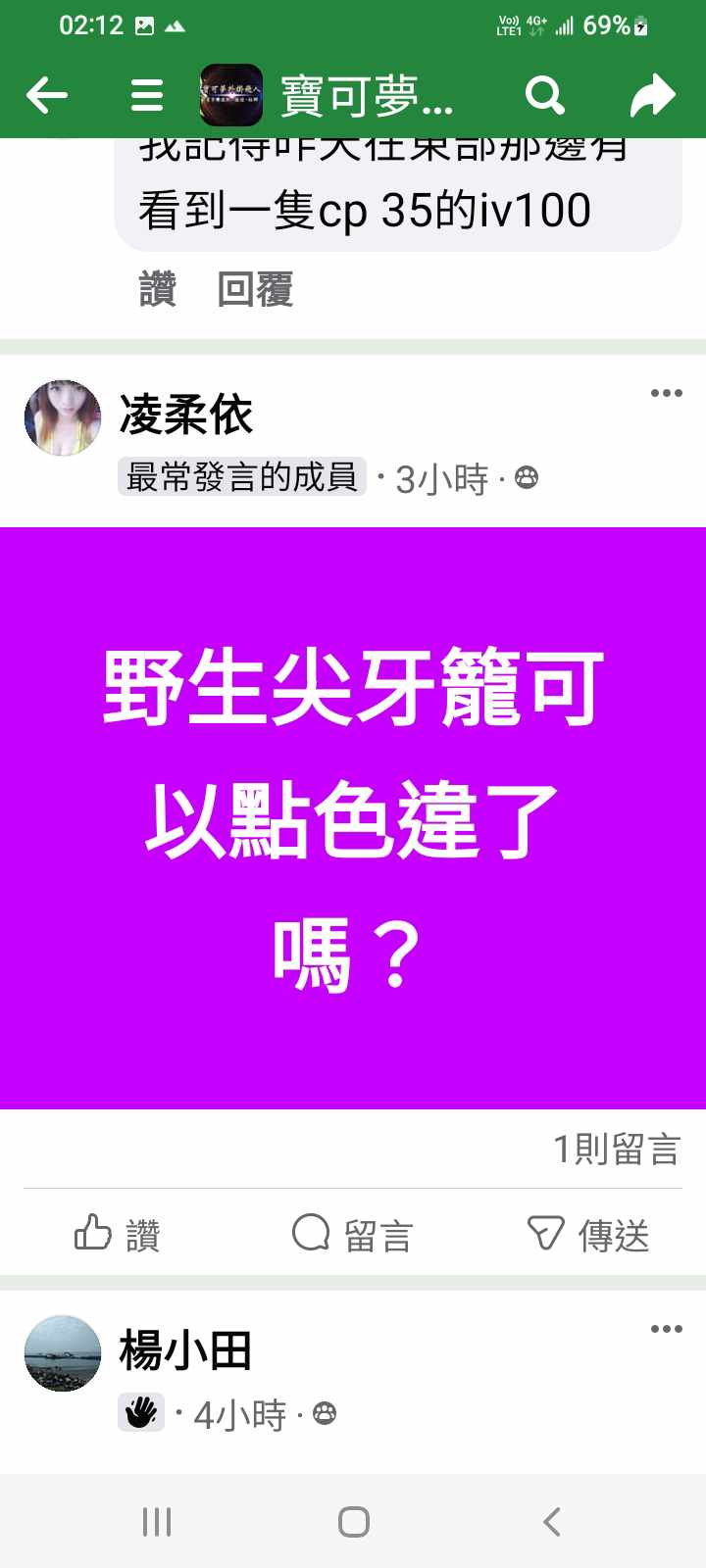Open 凌柔依's profile picture
The height and width of the screenshot is (1568, 706).
pos(63,418)
